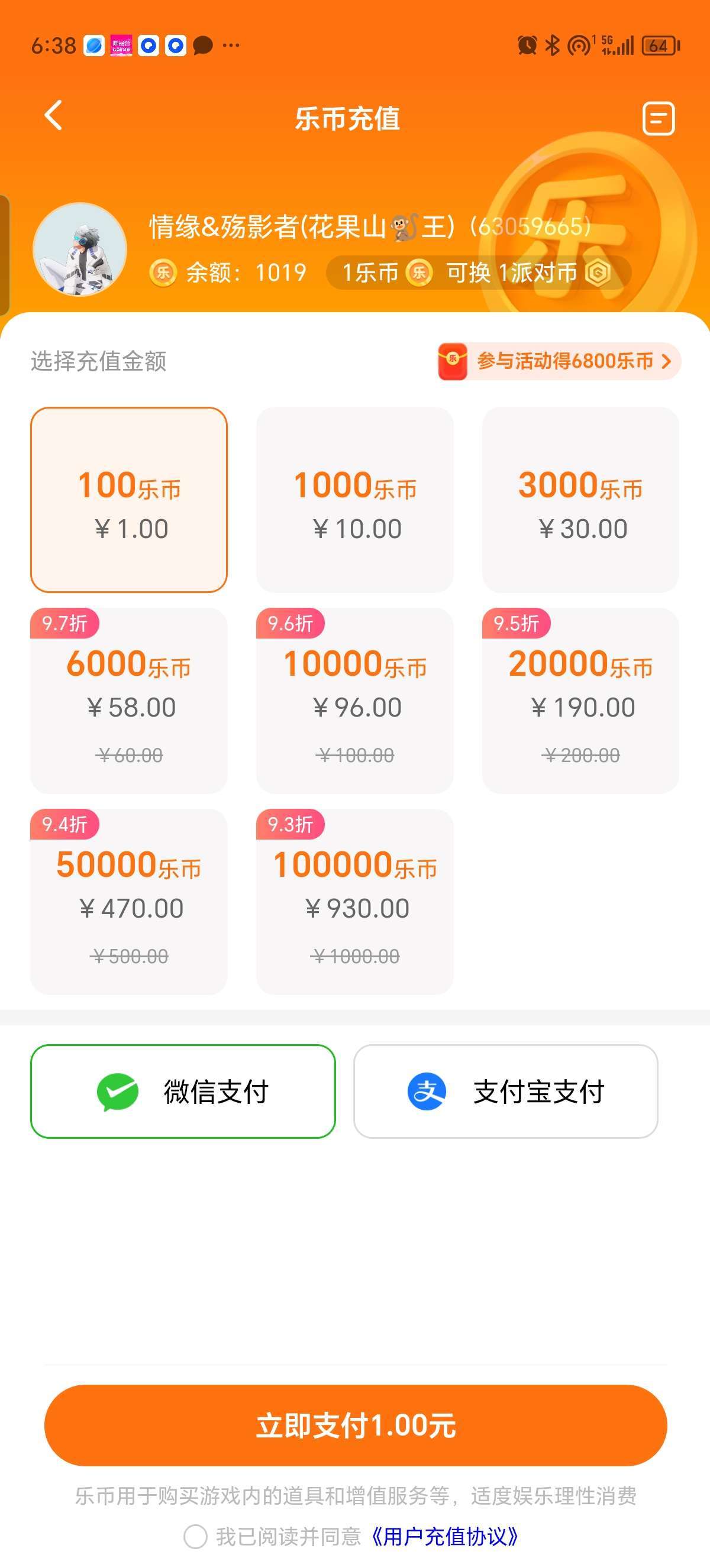Viewport: 710px width, 1568px height.
Task: Pick the 20000乐币 package for ¥190.00
Action: click(580, 701)
